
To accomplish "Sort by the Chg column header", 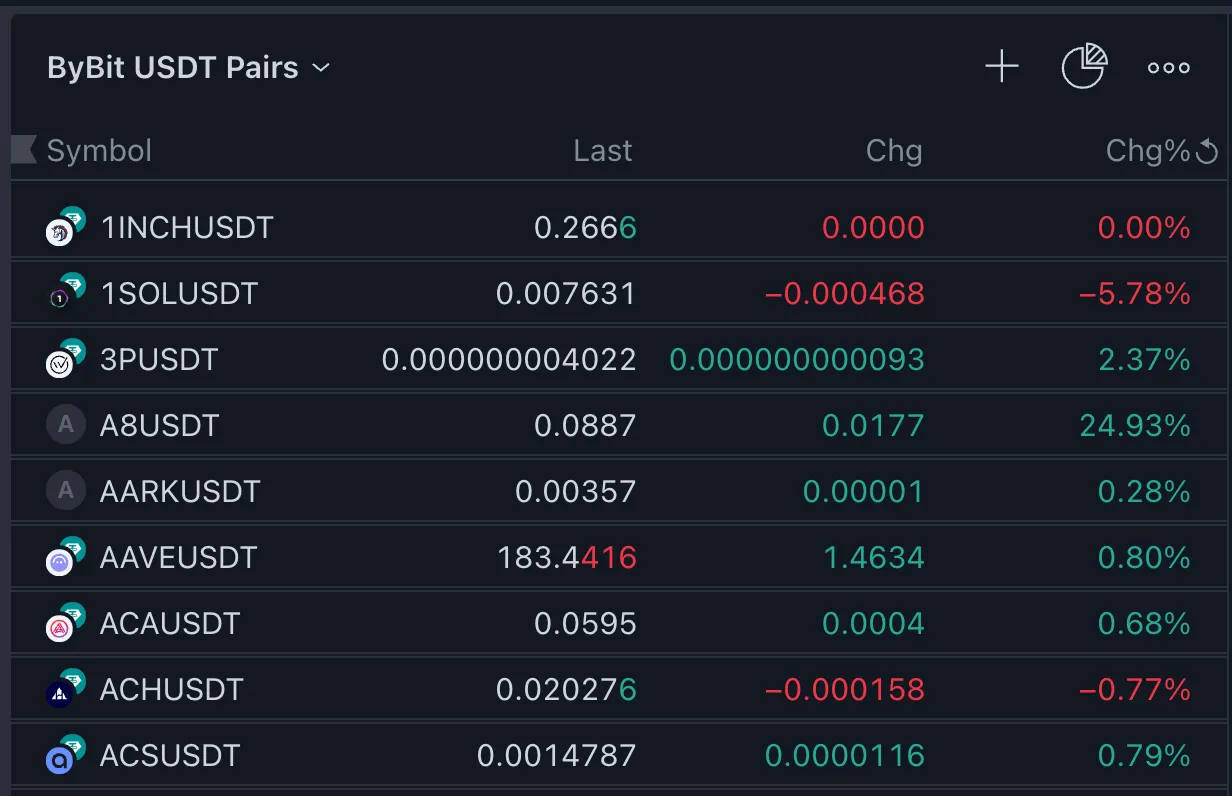I will (x=893, y=151).
